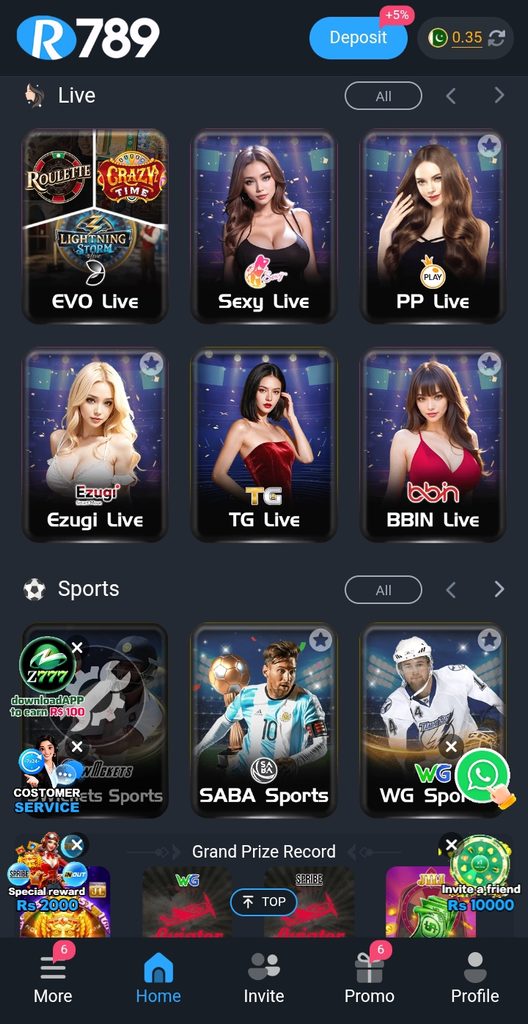Show all Live games
Image resolution: width=528 pixels, height=1024 pixels.
(384, 96)
